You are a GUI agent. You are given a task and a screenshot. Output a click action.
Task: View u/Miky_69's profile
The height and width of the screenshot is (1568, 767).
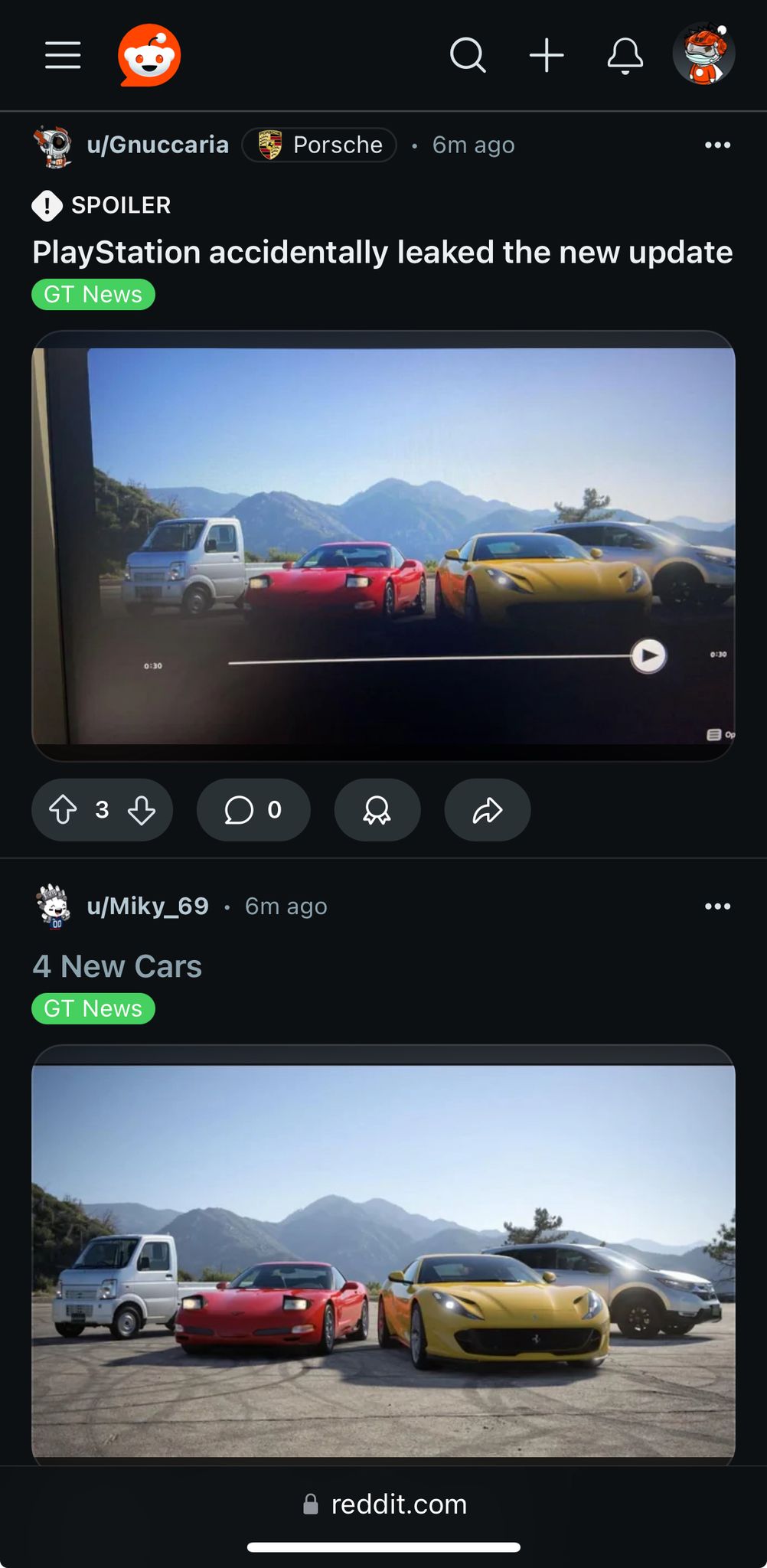point(147,906)
